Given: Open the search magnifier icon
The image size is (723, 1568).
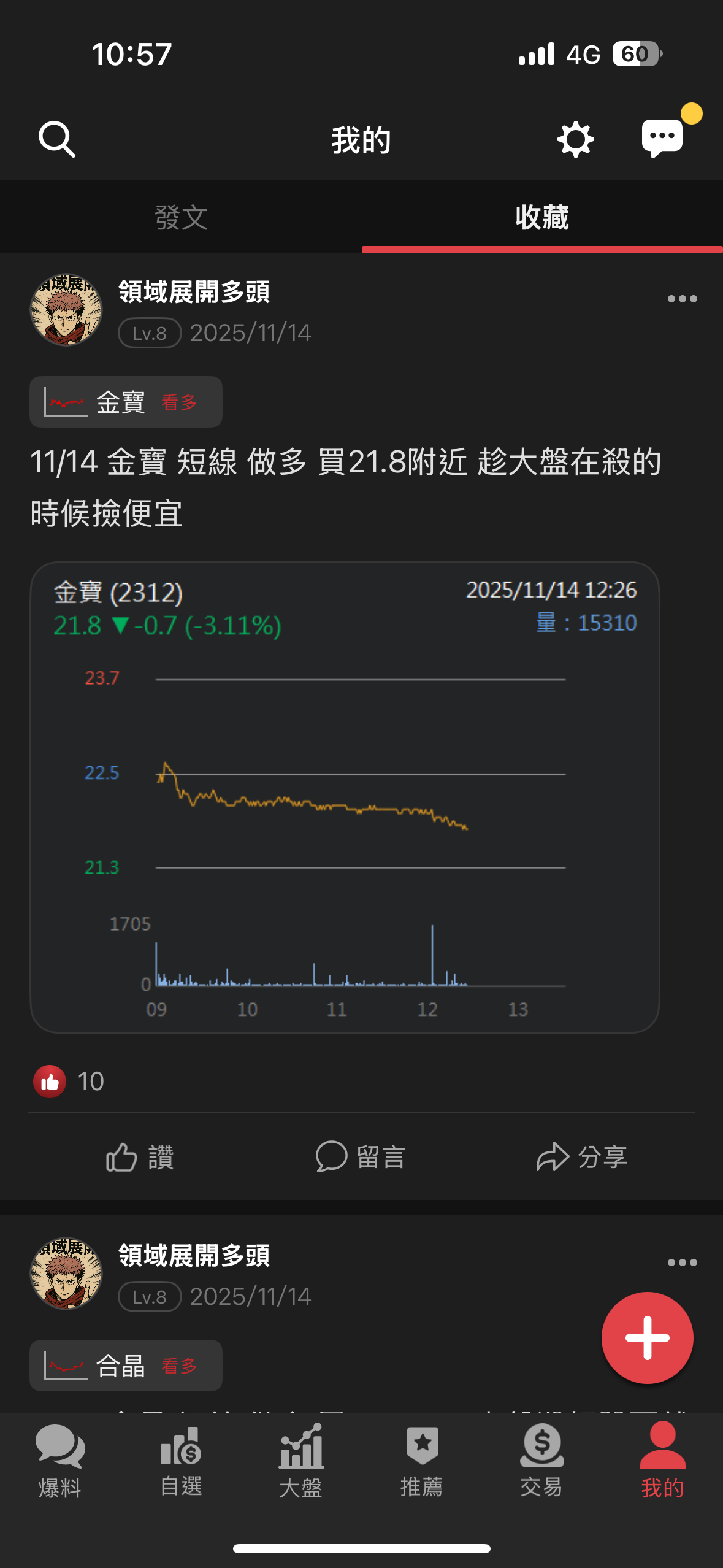Looking at the screenshot, I should 56,139.
